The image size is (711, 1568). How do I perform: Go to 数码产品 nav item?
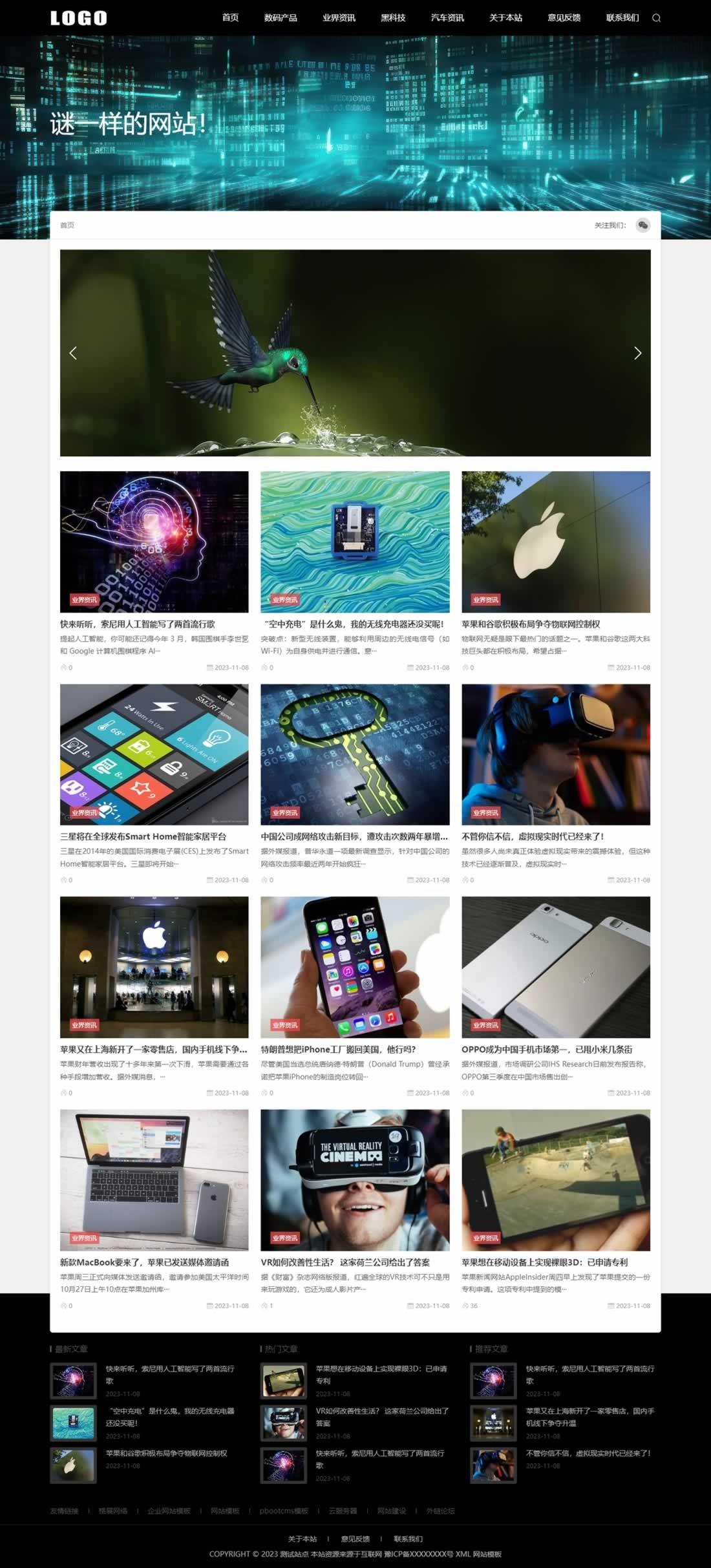click(281, 17)
